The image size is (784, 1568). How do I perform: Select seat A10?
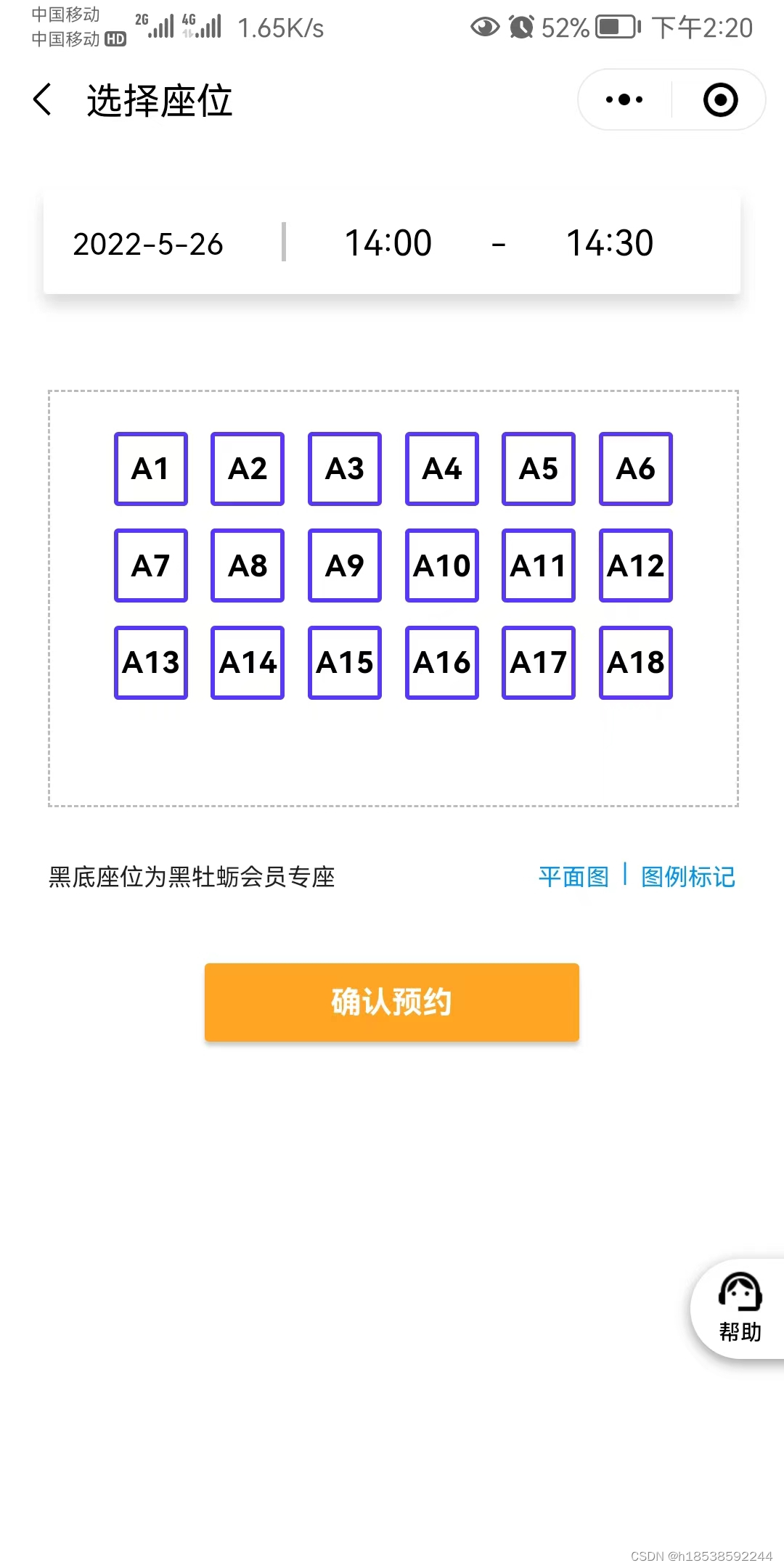(x=442, y=565)
